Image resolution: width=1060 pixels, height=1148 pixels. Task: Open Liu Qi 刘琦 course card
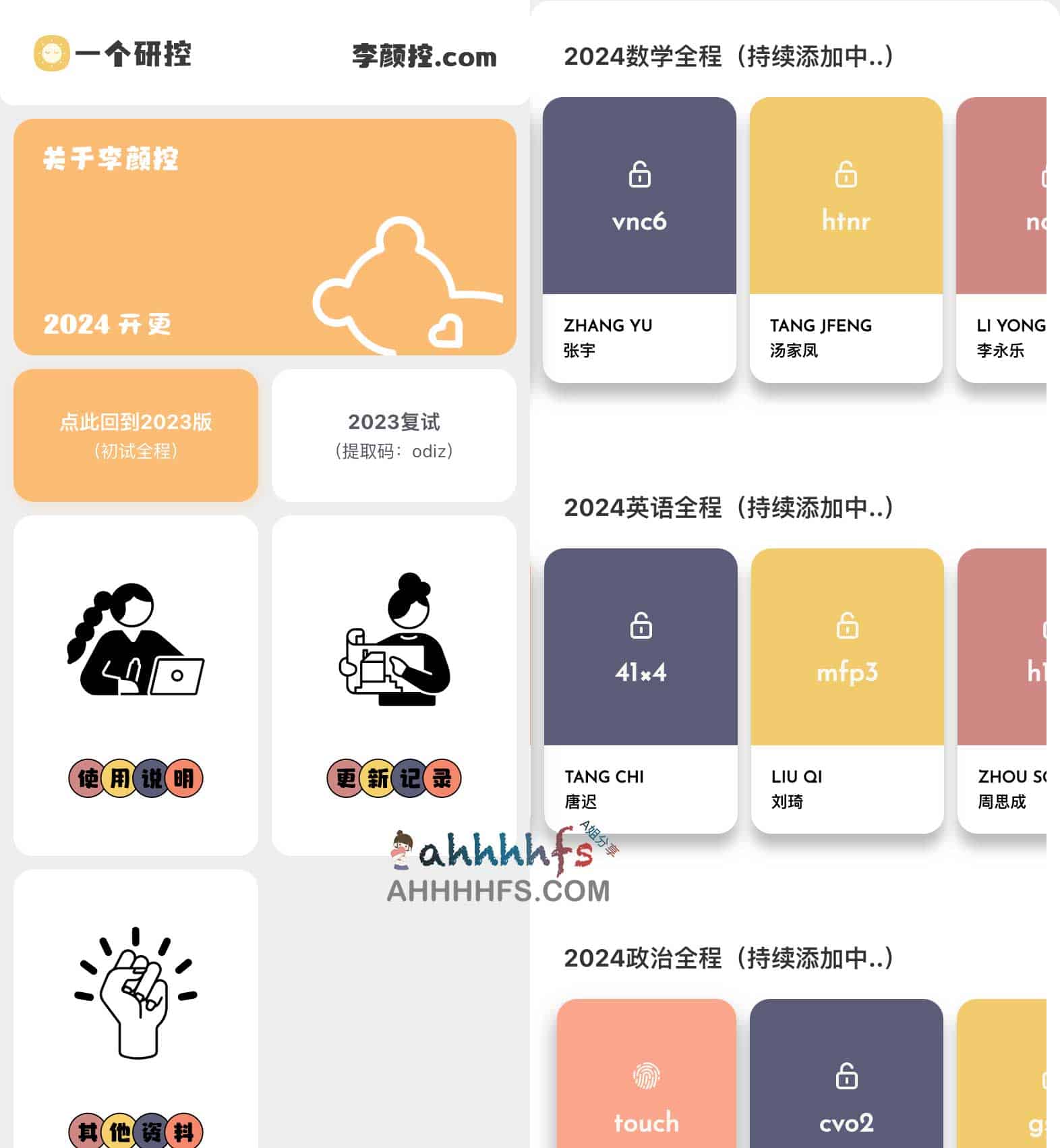847,690
